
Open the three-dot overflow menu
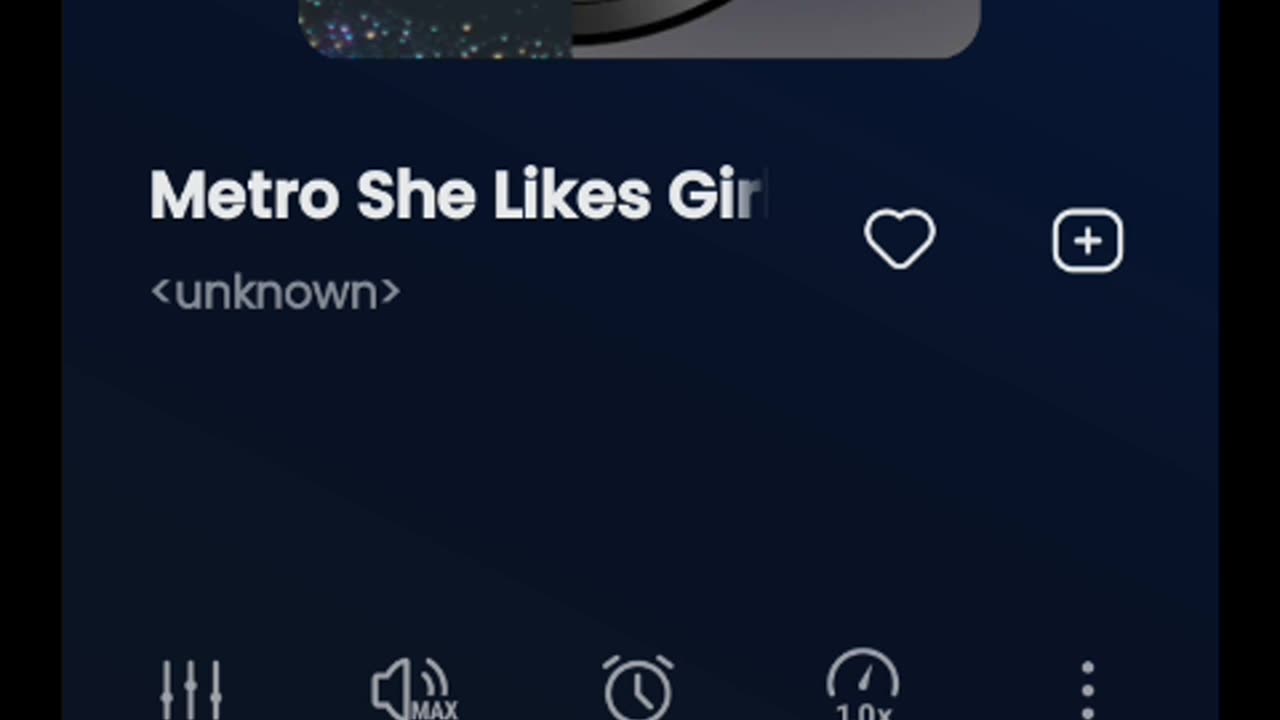click(x=1087, y=690)
